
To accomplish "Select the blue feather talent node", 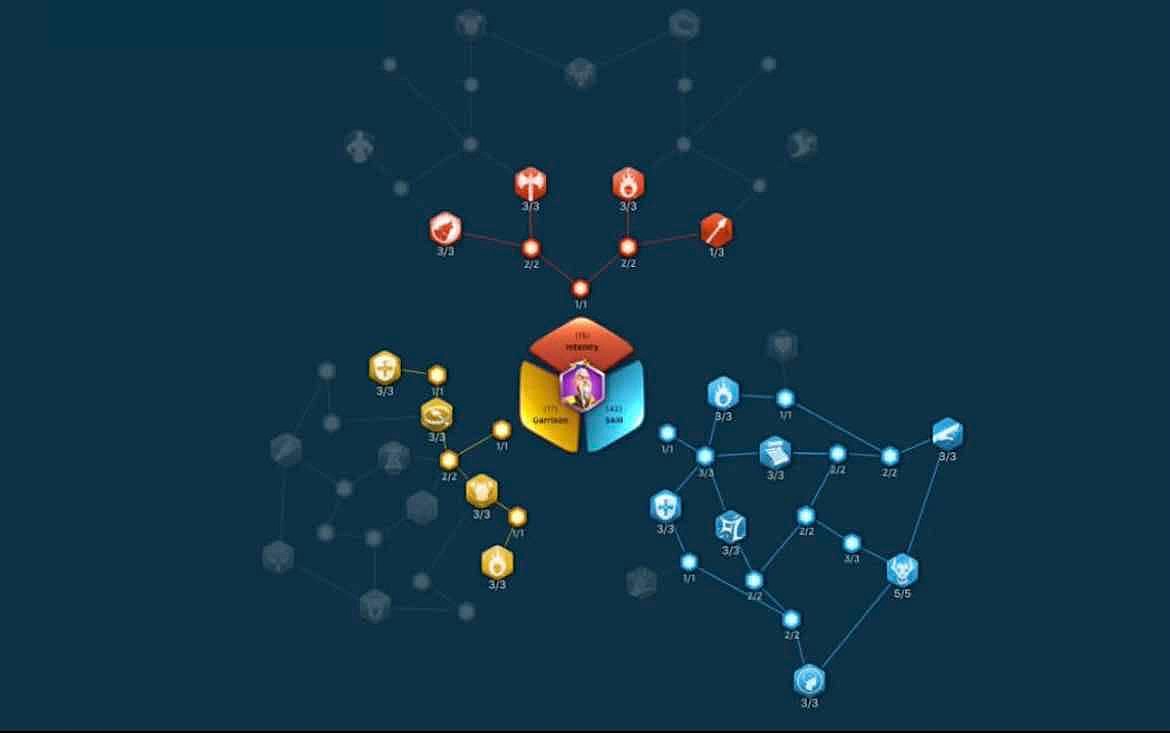I will click(x=947, y=433).
